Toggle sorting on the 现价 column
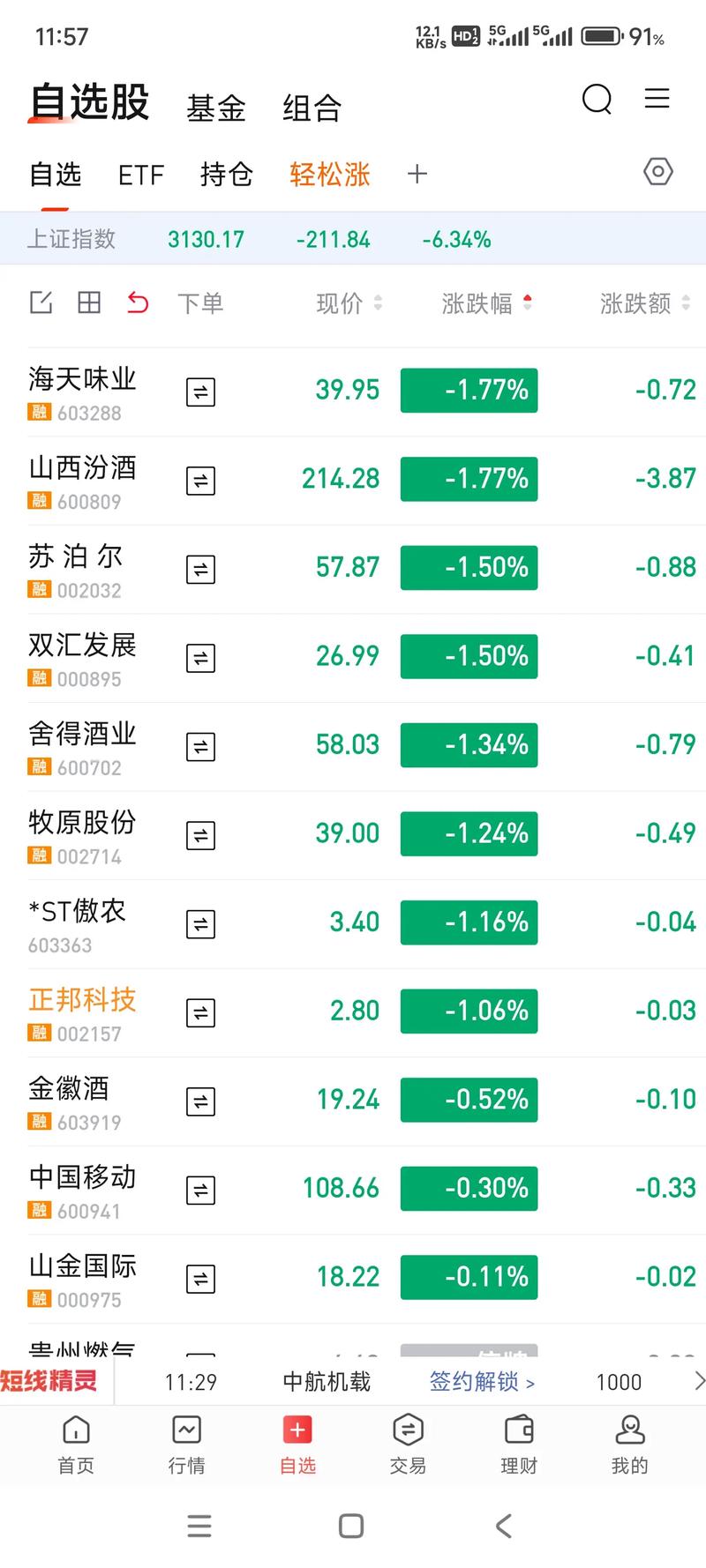706x1568 pixels. click(348, 302)
